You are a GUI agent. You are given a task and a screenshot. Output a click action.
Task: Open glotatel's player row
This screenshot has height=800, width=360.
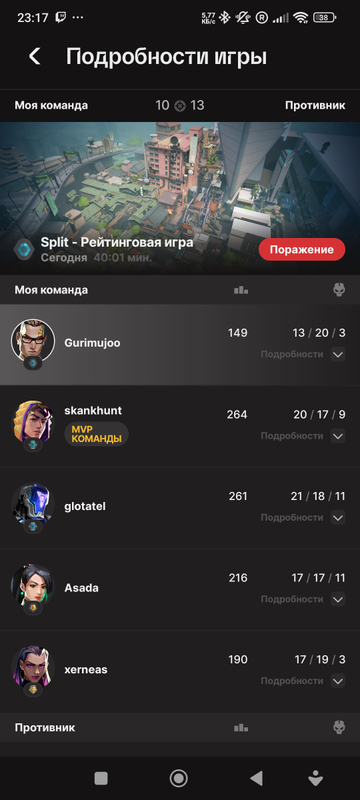tap(180, 508)
